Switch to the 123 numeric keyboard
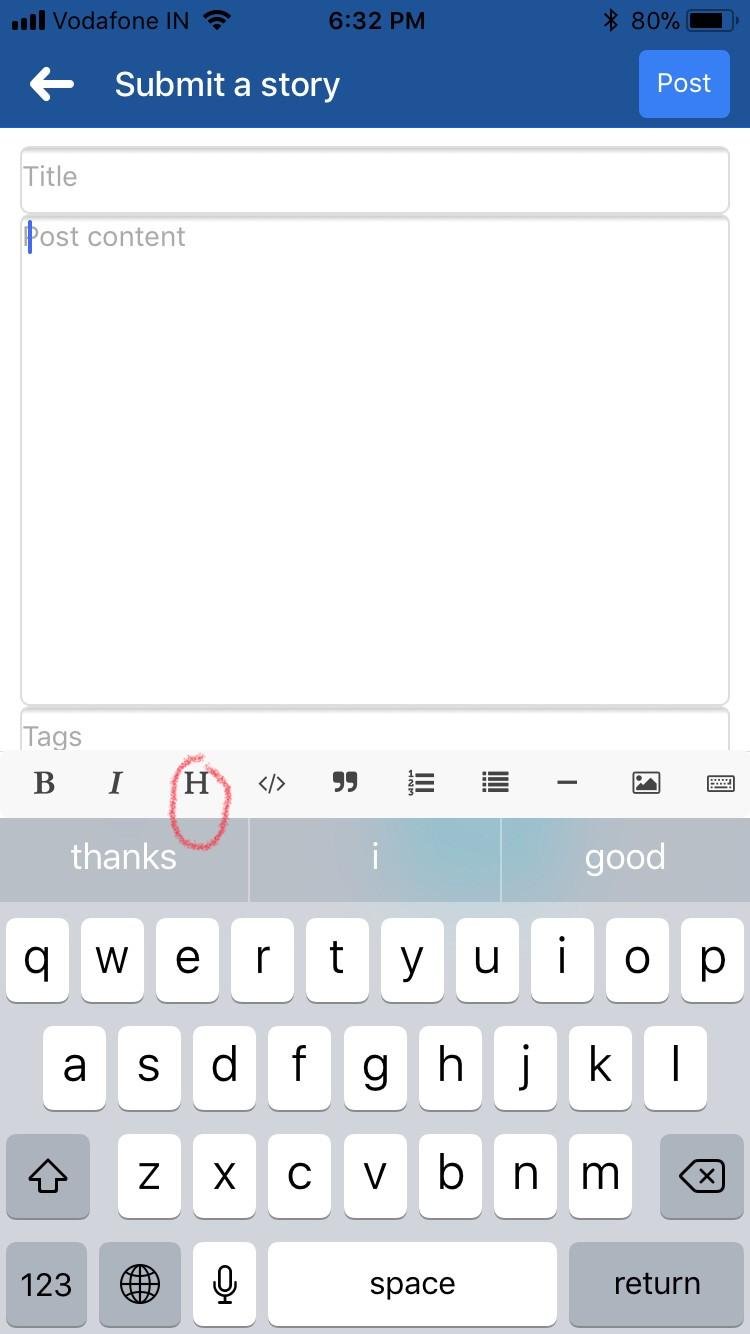Image resolution: width=750 pixels, height=1334 pixels. coord(46,1284)
